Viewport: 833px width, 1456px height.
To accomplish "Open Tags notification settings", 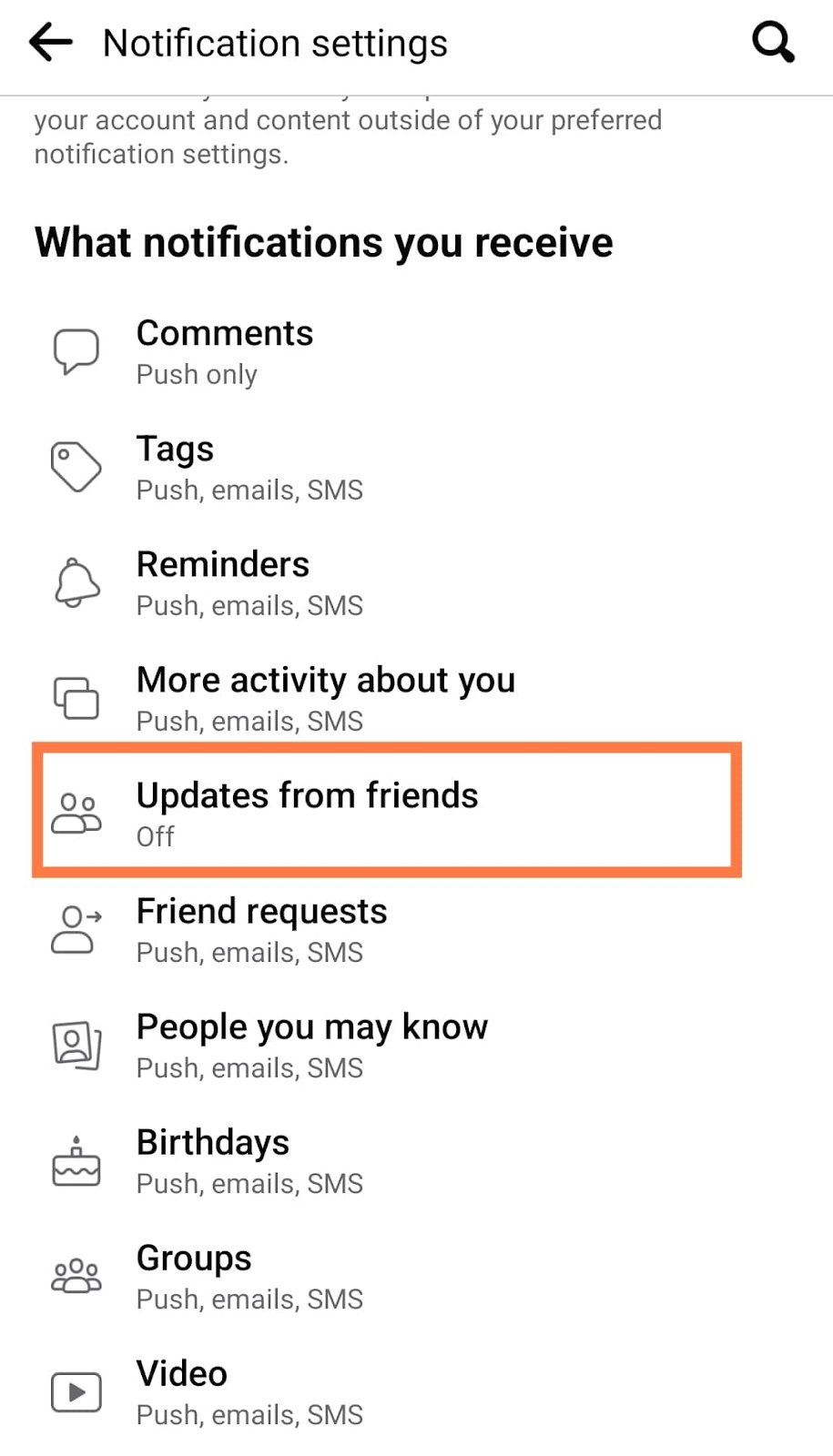I will (x=416, y=468).
